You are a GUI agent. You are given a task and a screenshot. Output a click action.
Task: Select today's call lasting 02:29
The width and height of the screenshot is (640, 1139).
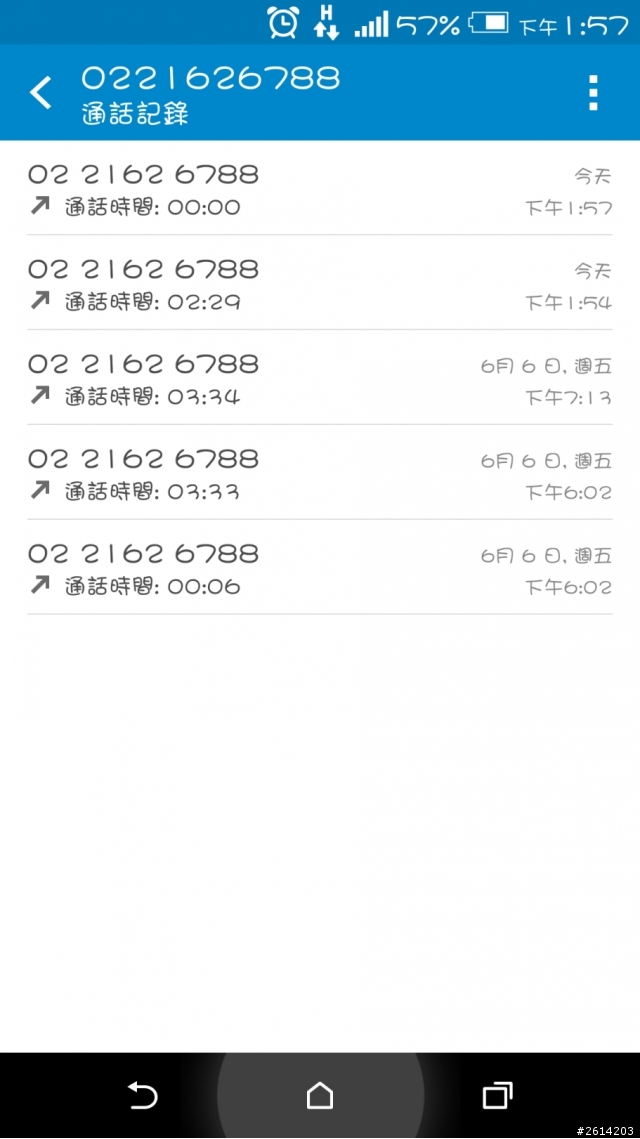tap(320, 283)
